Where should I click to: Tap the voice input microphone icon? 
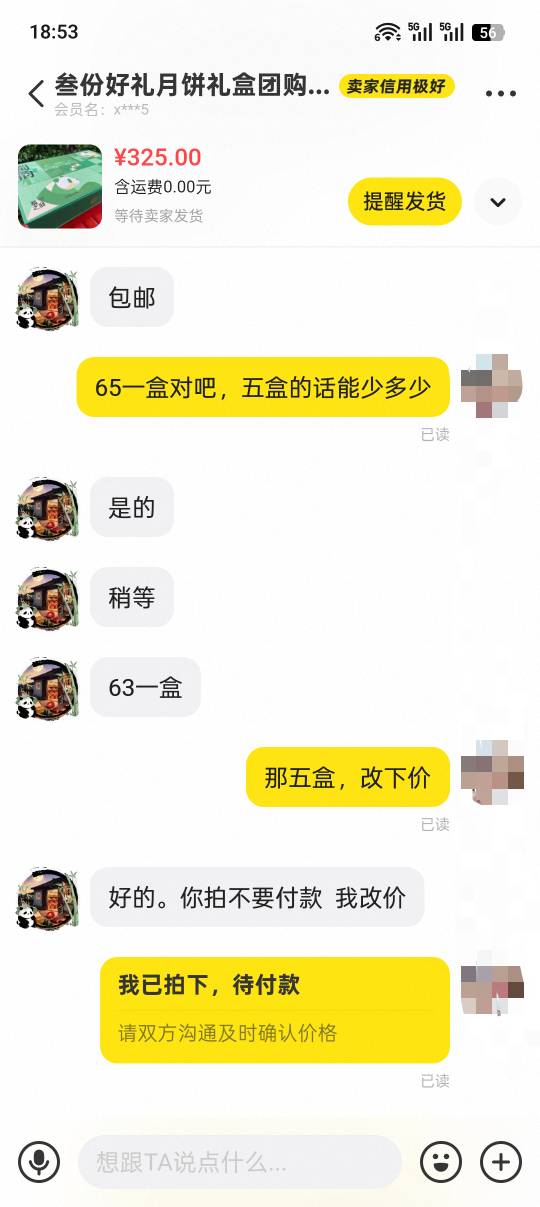click(40, 1161)
